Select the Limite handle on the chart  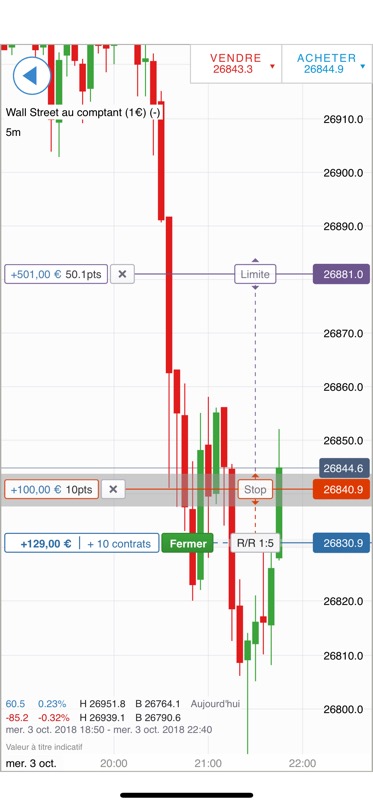pyautogui.click(x=255, y=274)
